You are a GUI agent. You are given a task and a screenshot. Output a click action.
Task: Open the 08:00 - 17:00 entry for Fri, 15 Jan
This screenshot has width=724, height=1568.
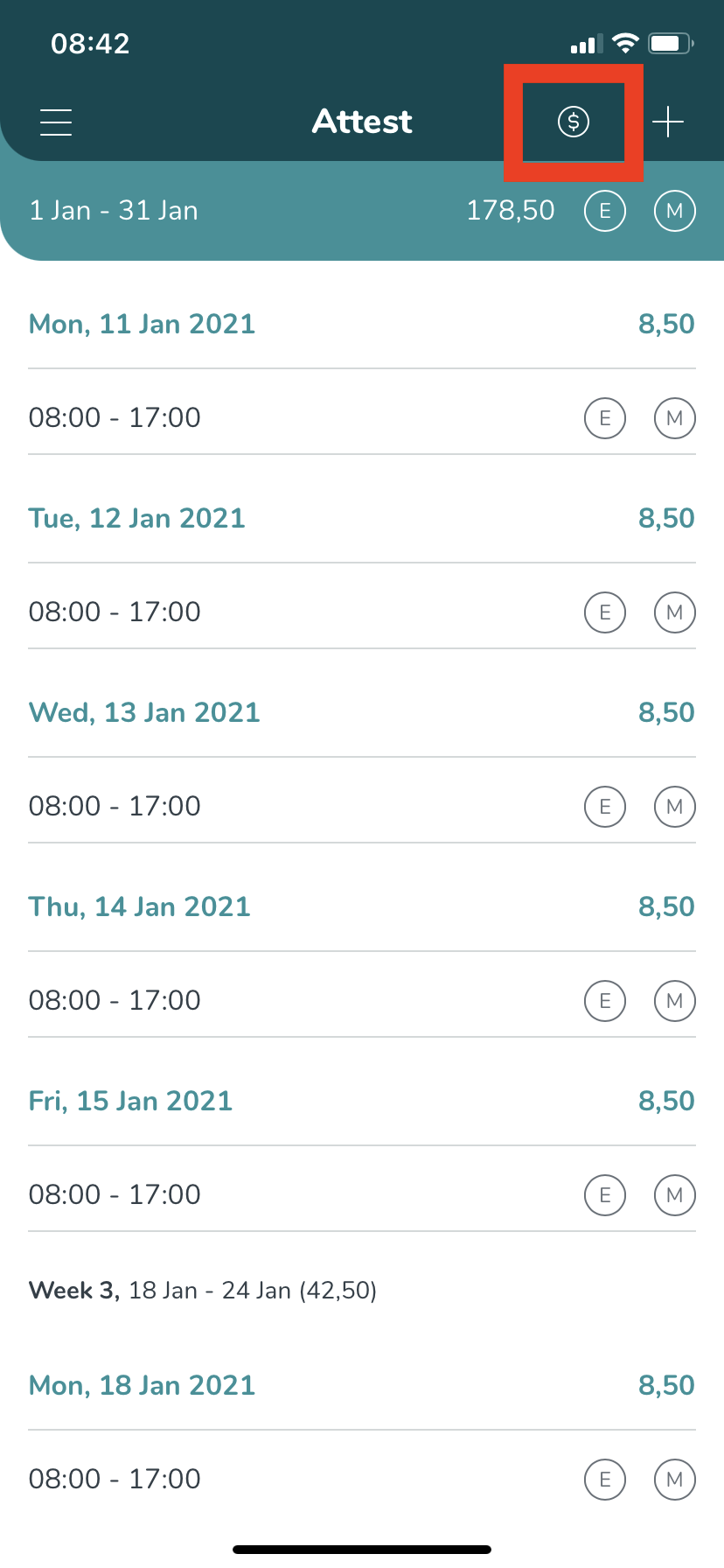[362, 1194]
